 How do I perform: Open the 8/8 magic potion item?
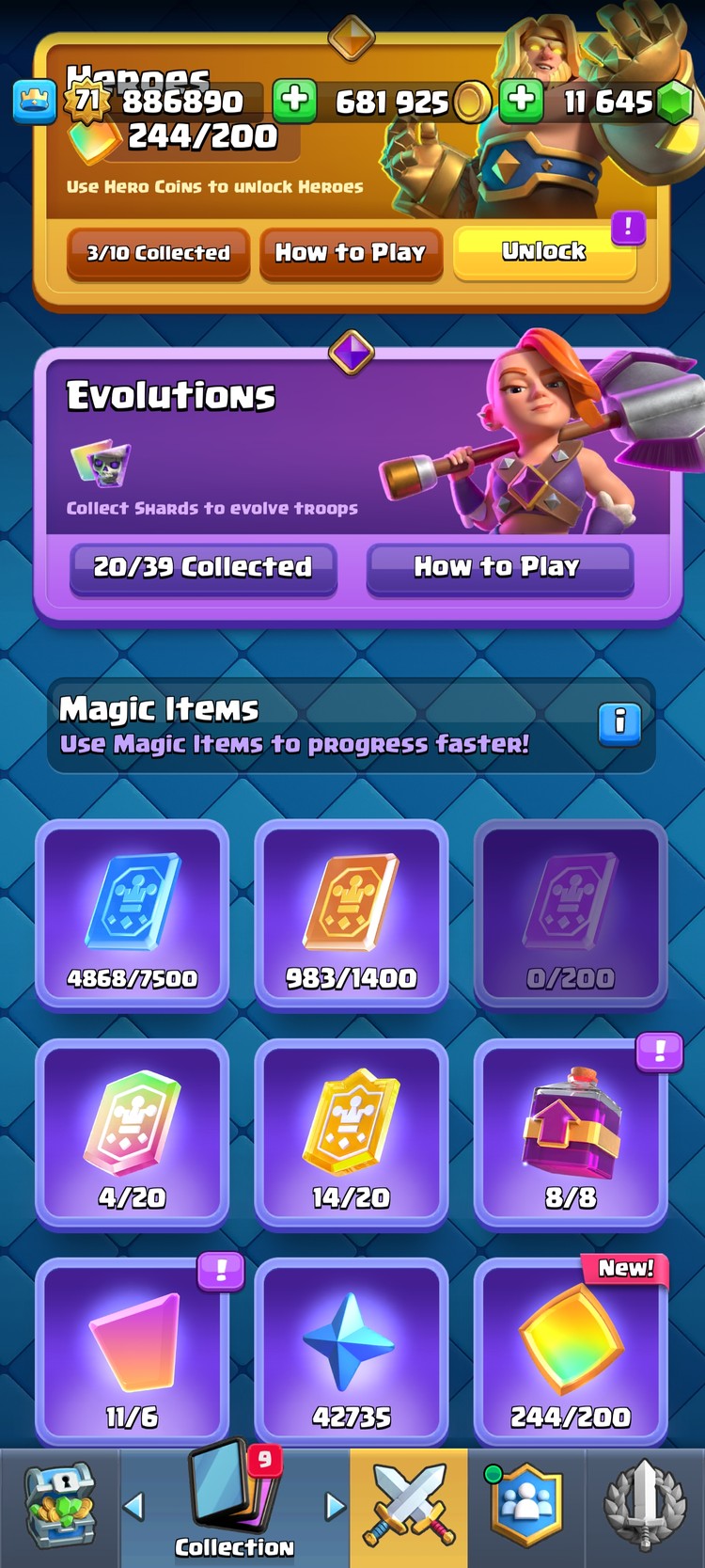[x=571, y=1133]
